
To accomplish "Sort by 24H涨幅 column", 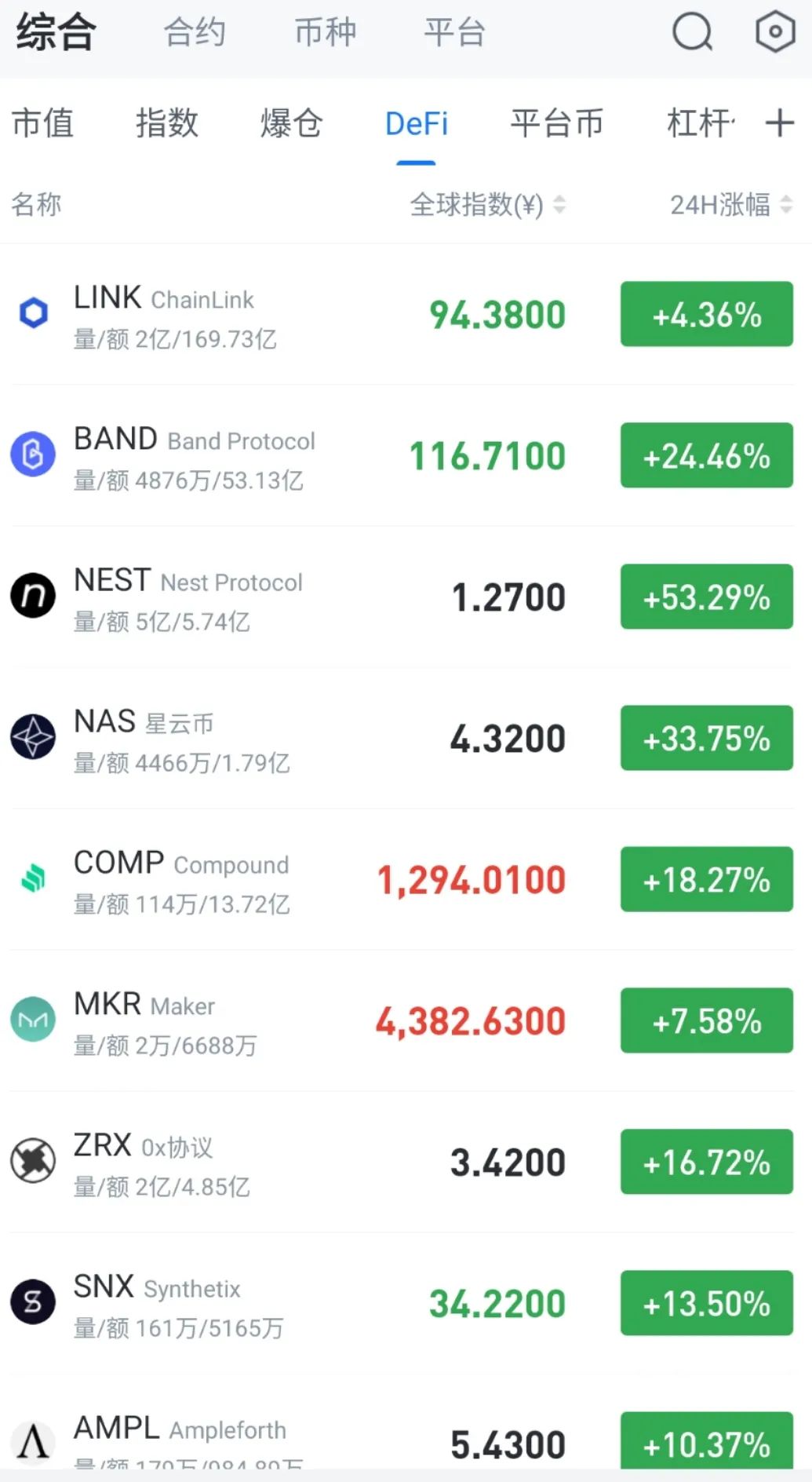I will pos(730,205).
